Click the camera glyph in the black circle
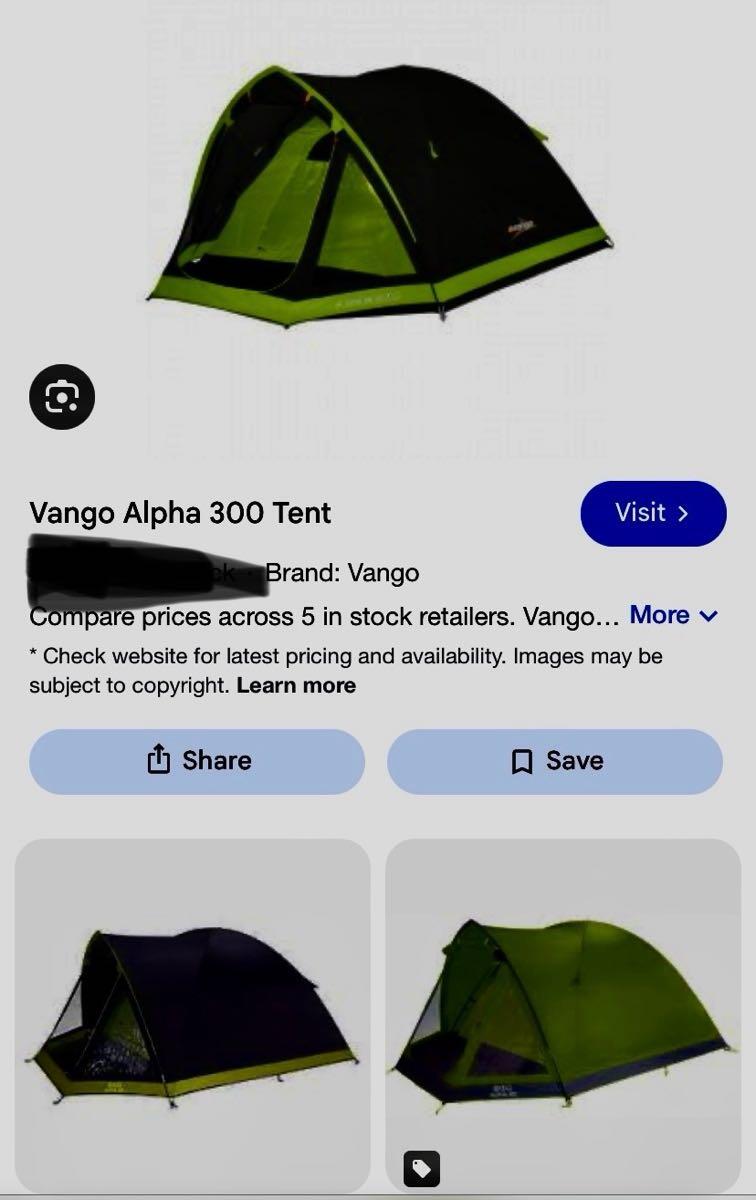The height and width of the screenshot is (1200, 756). 62,396
